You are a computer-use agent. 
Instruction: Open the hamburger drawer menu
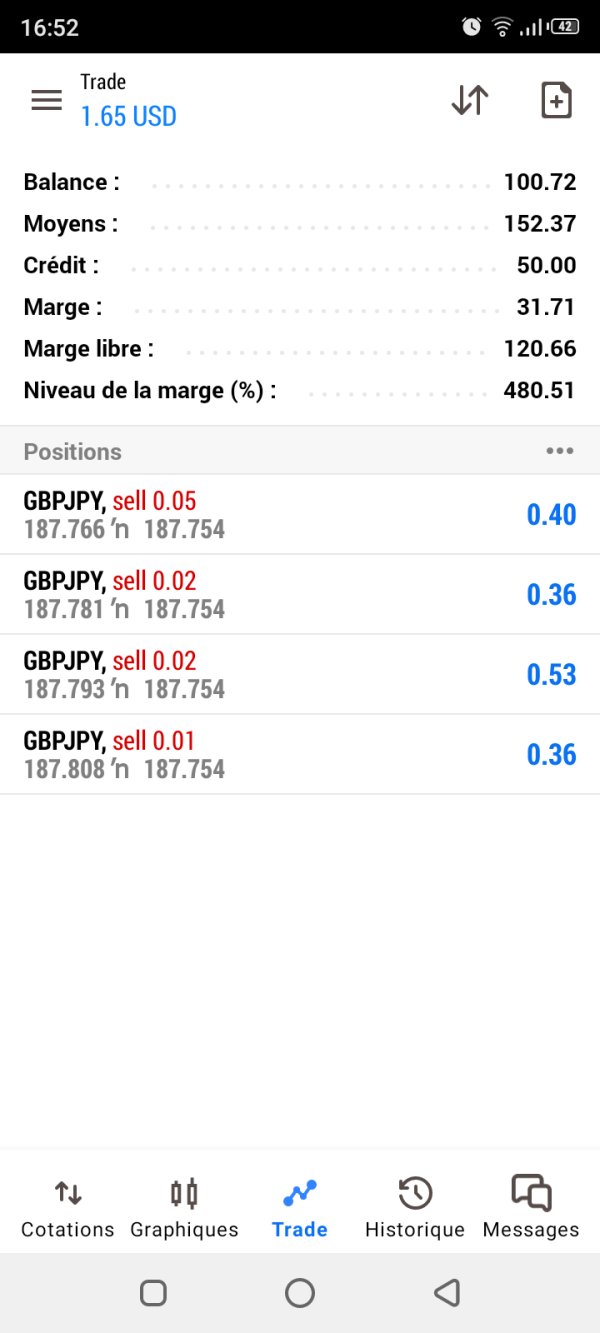[x=46, y=100]
